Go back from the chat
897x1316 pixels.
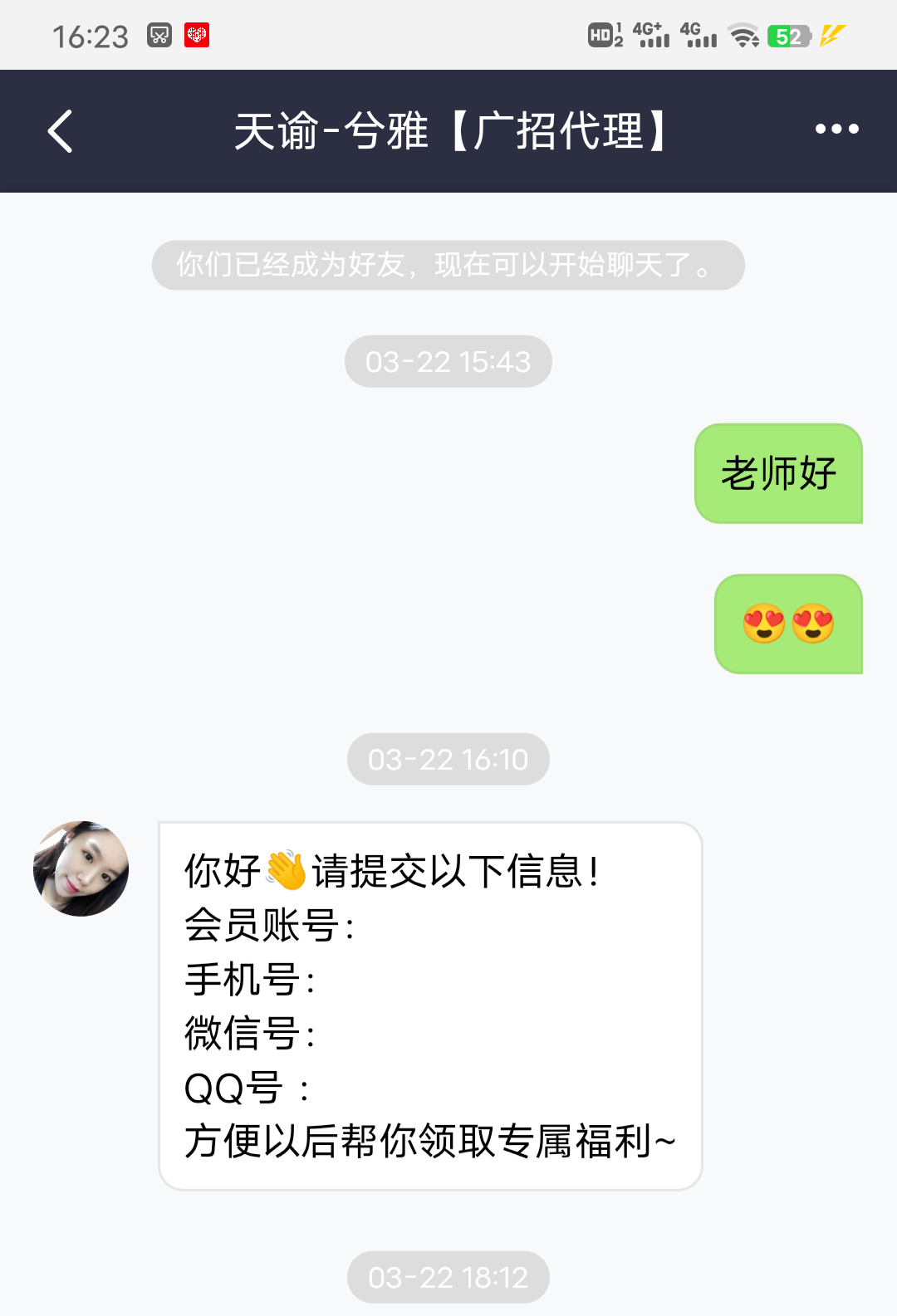click(x=61, y=131)
